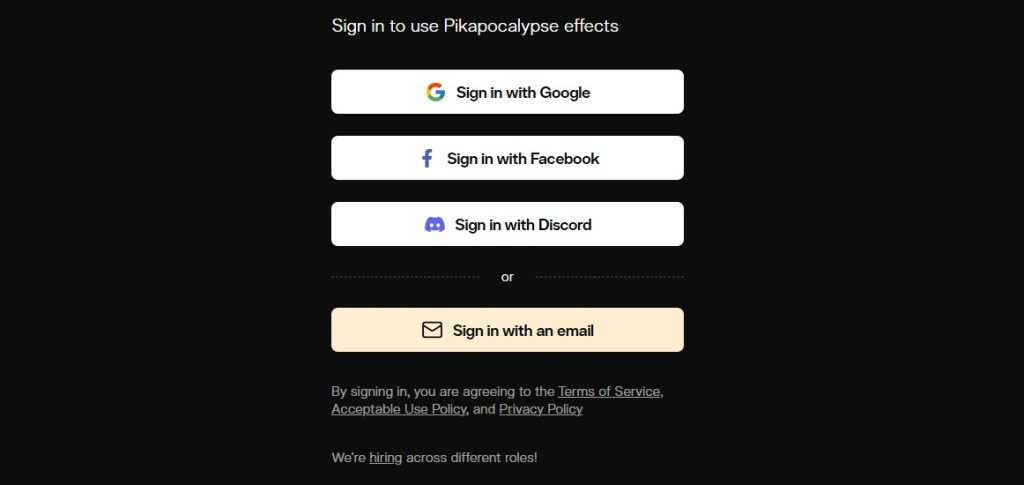Open the Privacy Policy link
Image resolution: width=1024 pixels, height=485 pixels.
point(540,409)
